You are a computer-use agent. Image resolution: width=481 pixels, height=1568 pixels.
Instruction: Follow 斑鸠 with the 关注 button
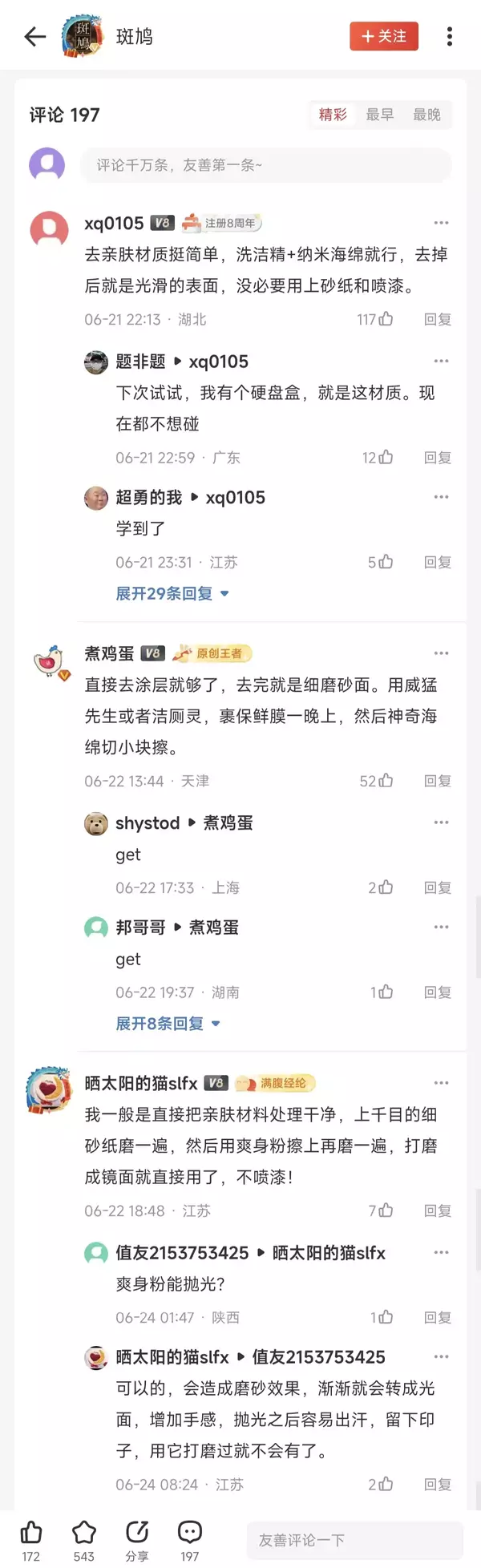[x=384, y=36]
